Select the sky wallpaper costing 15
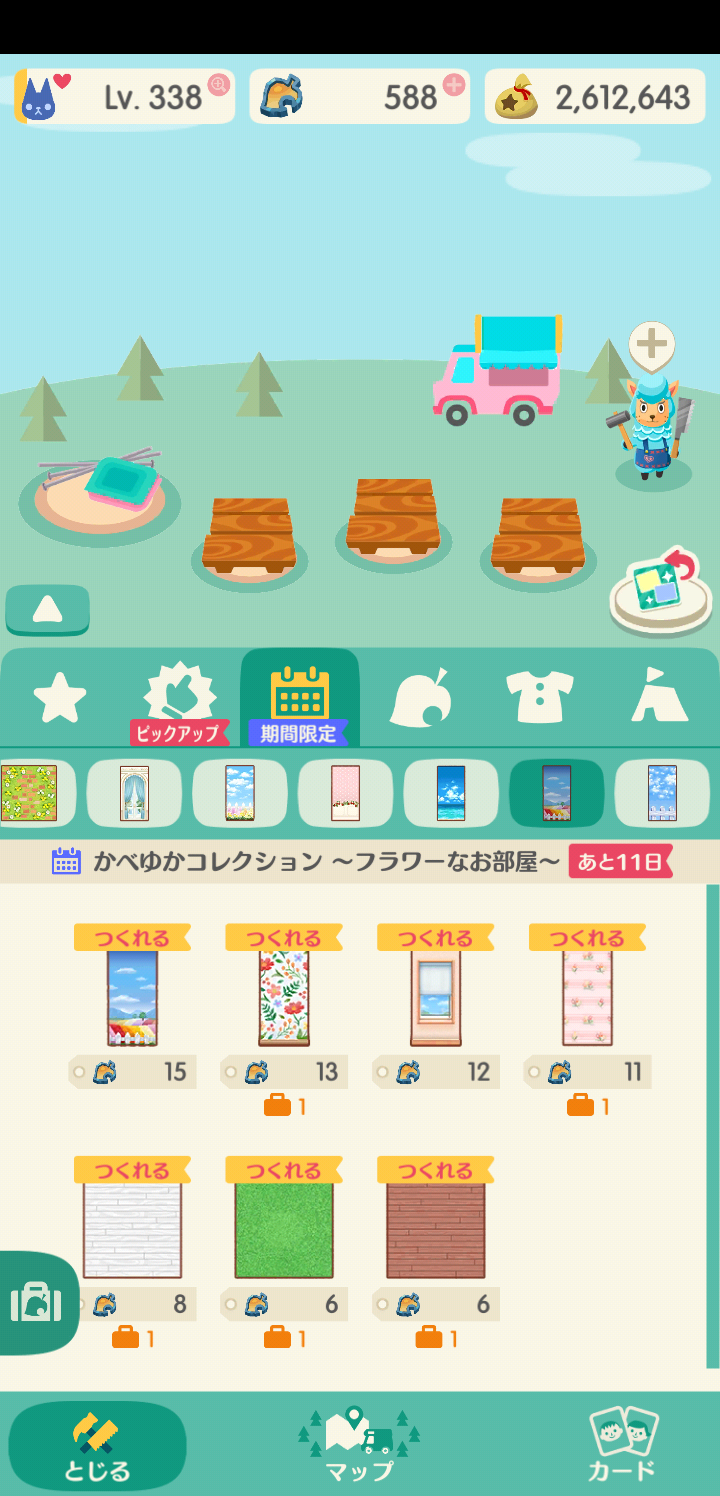Viewport: 720px width, 1496px height. click(x=133, y=998)
